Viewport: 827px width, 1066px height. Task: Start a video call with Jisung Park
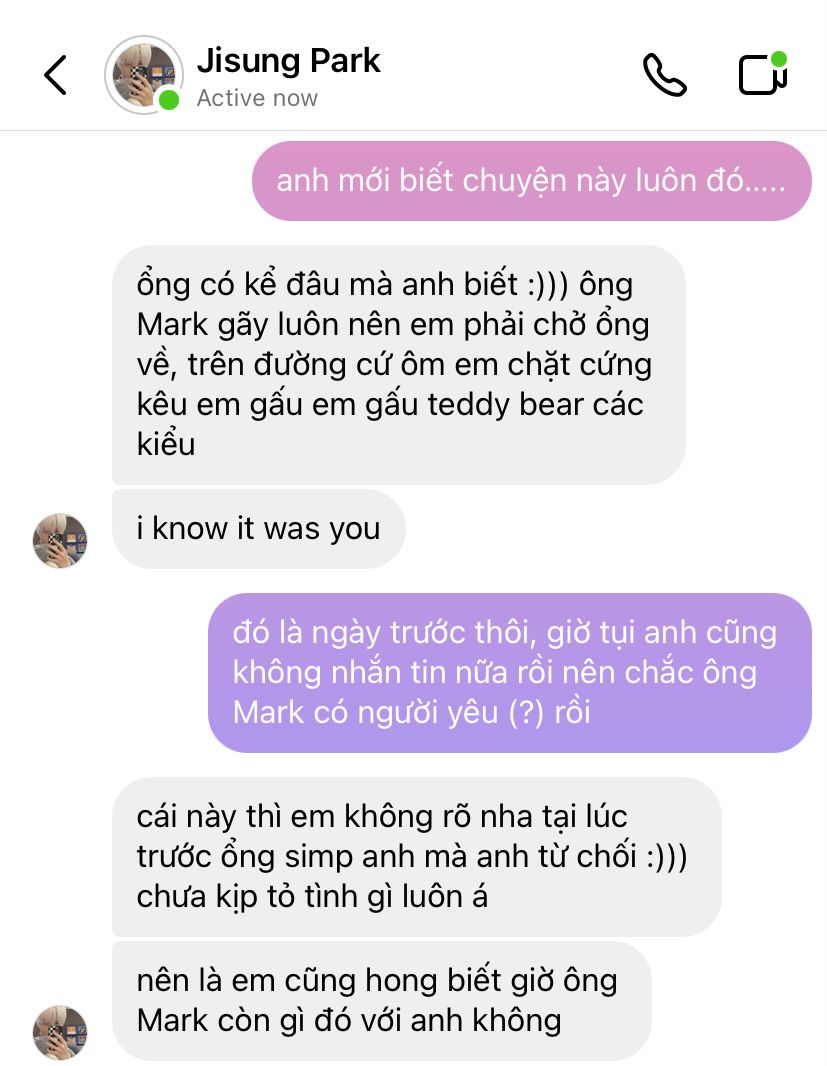[763, 73]
